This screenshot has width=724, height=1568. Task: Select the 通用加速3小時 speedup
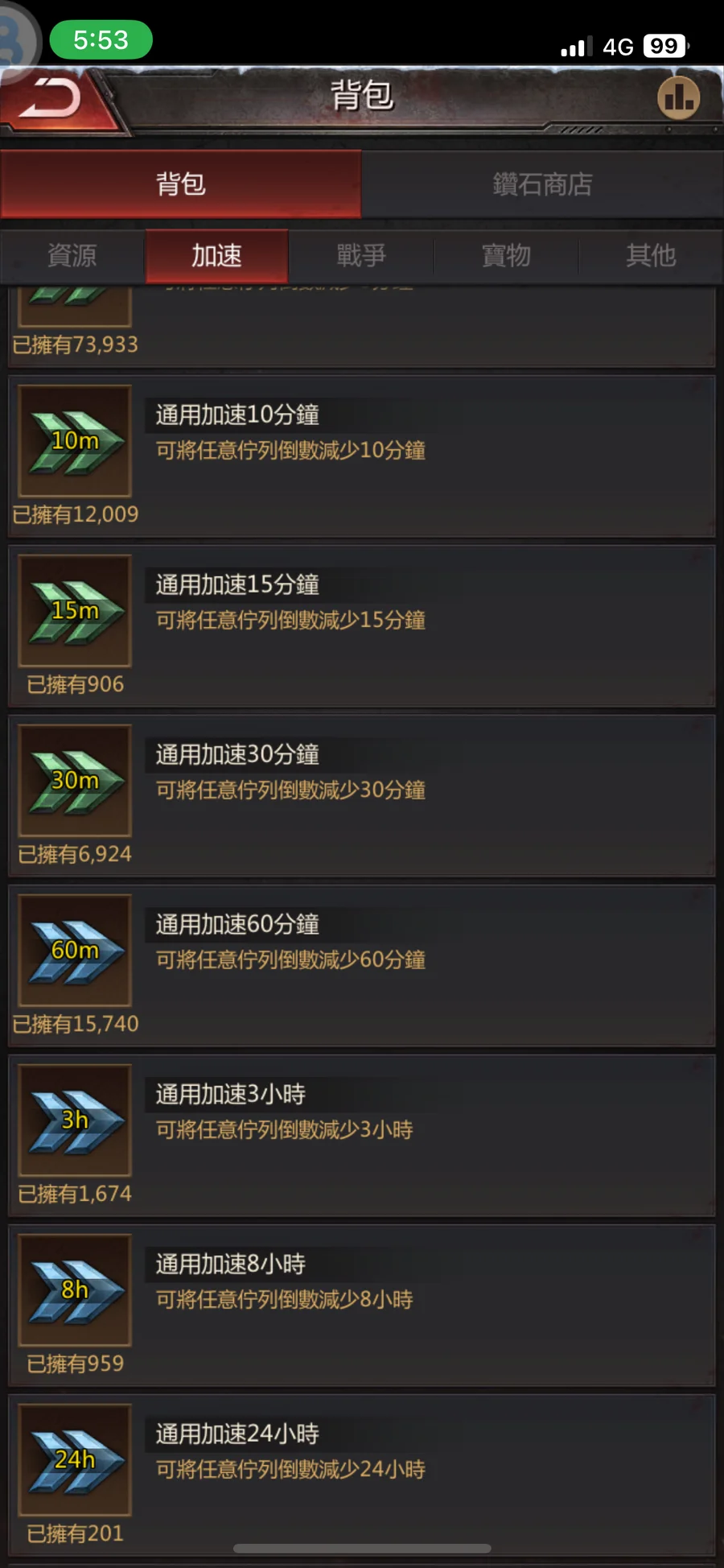coord(362,1135)
